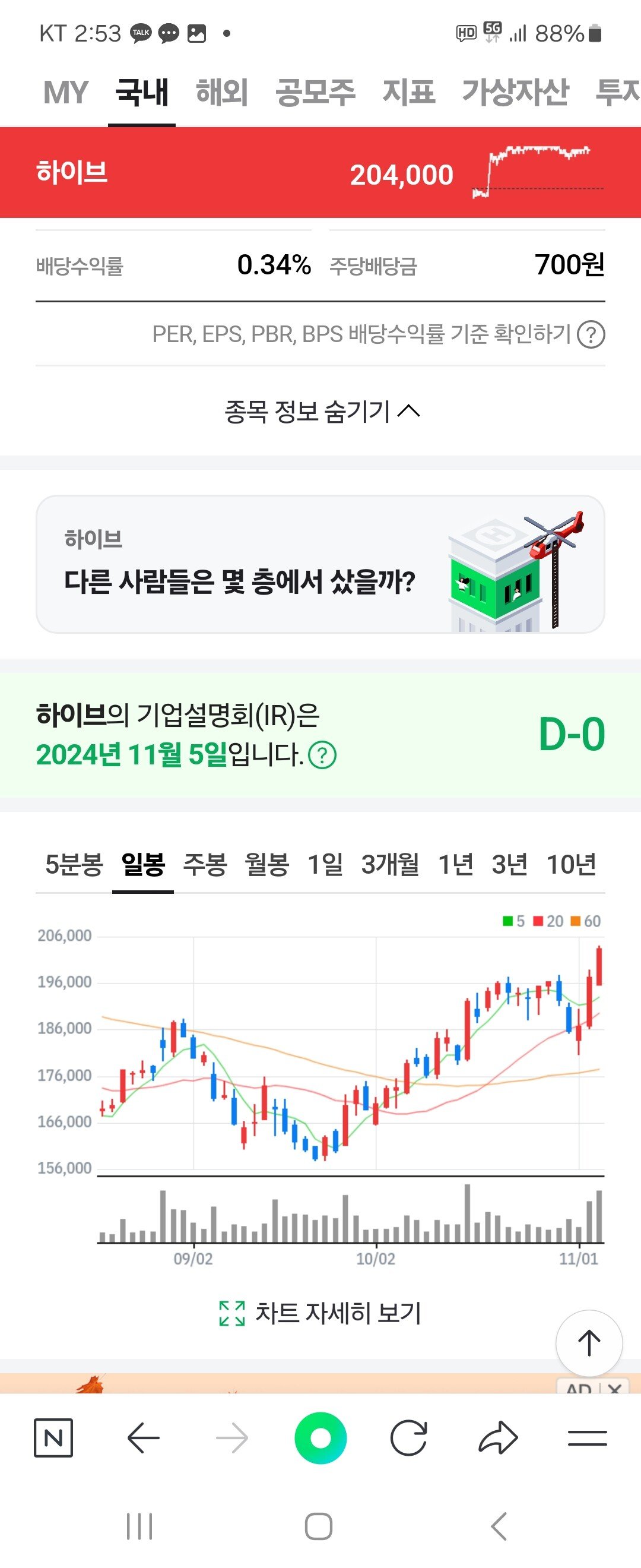Image resolution: width=641 pixels, height=1568 pixels.
Task: Select the 주봉 chart view
Action: (205, 864)
